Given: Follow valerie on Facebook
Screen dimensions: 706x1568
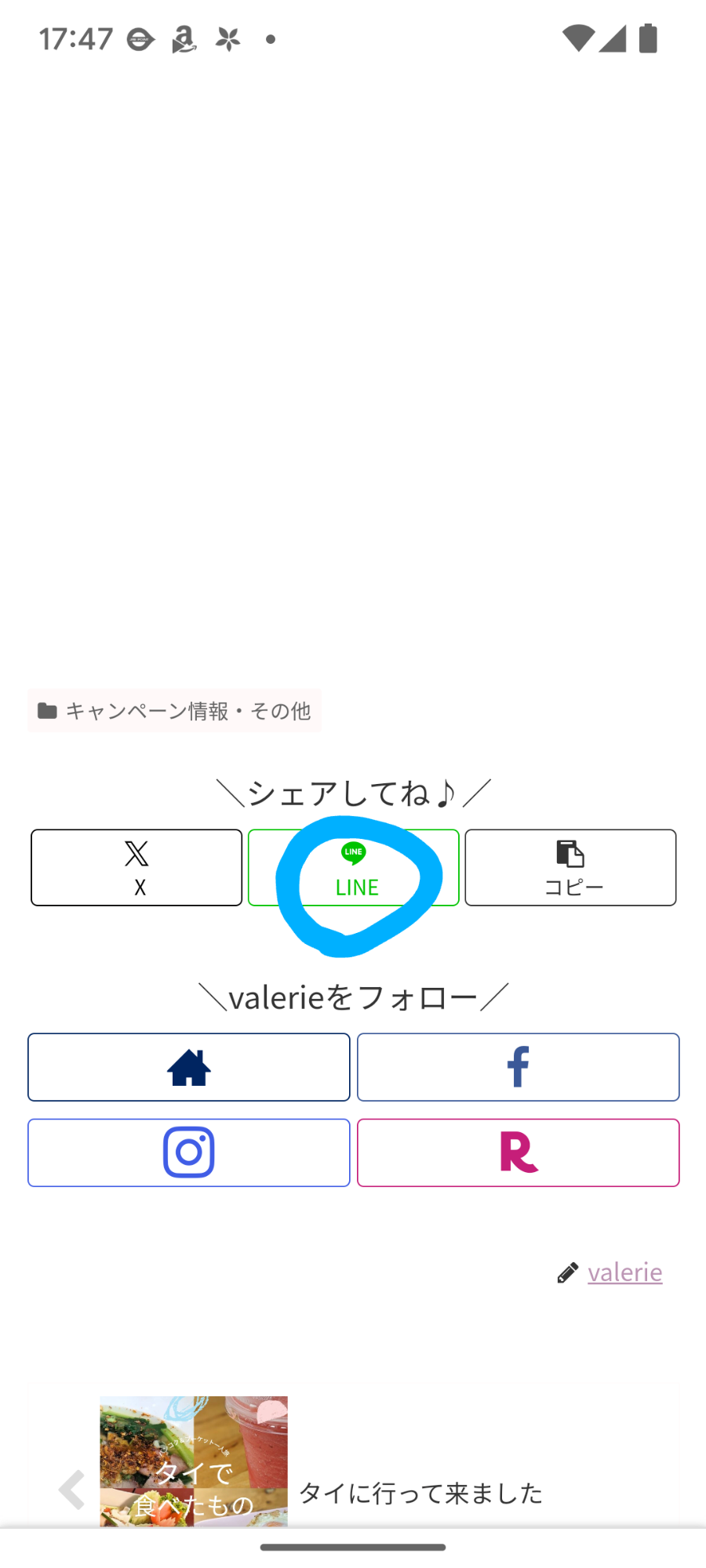Looking at the screenshot, I should (x=518, y=1067).
